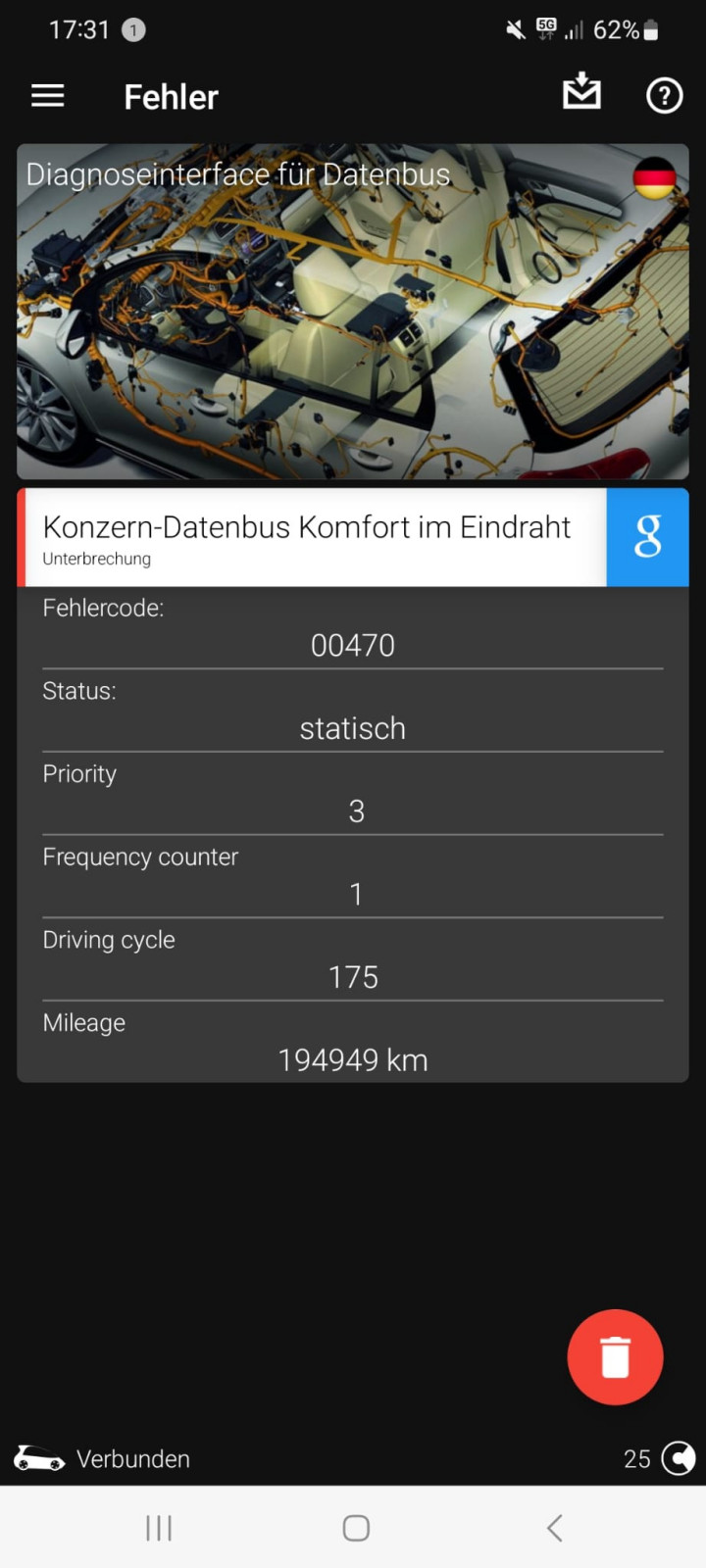Screen dimensions: 706x1568
Task: Click the save fault report icon
Action: (581, 93)
